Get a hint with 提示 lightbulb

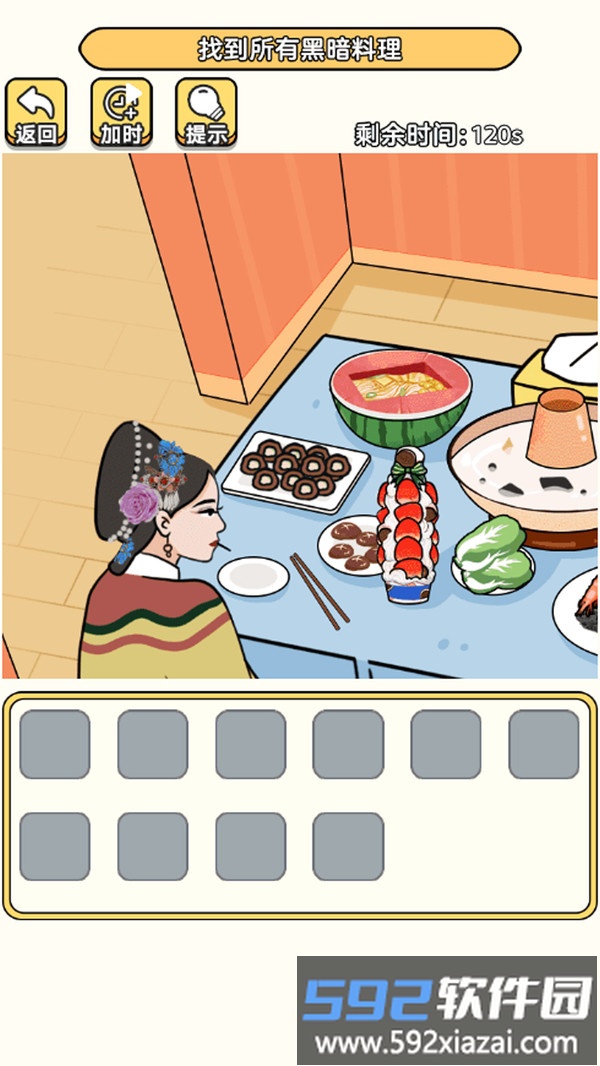click(206, 113)
